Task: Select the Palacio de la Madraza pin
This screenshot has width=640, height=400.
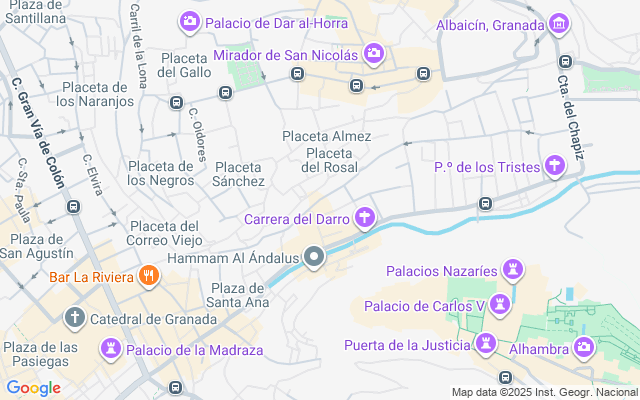Action: click(110, 350)
